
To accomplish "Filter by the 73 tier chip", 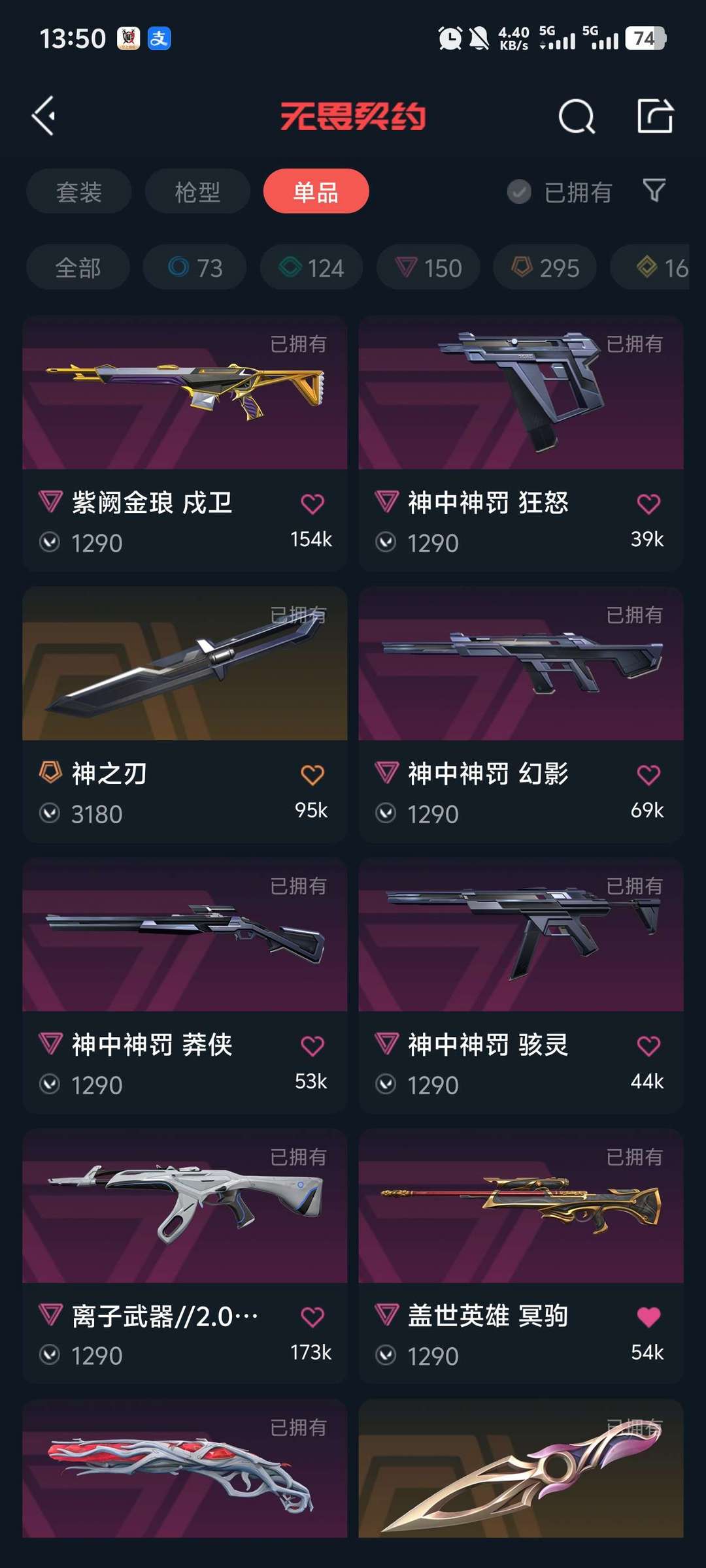I will coord(195,268).
